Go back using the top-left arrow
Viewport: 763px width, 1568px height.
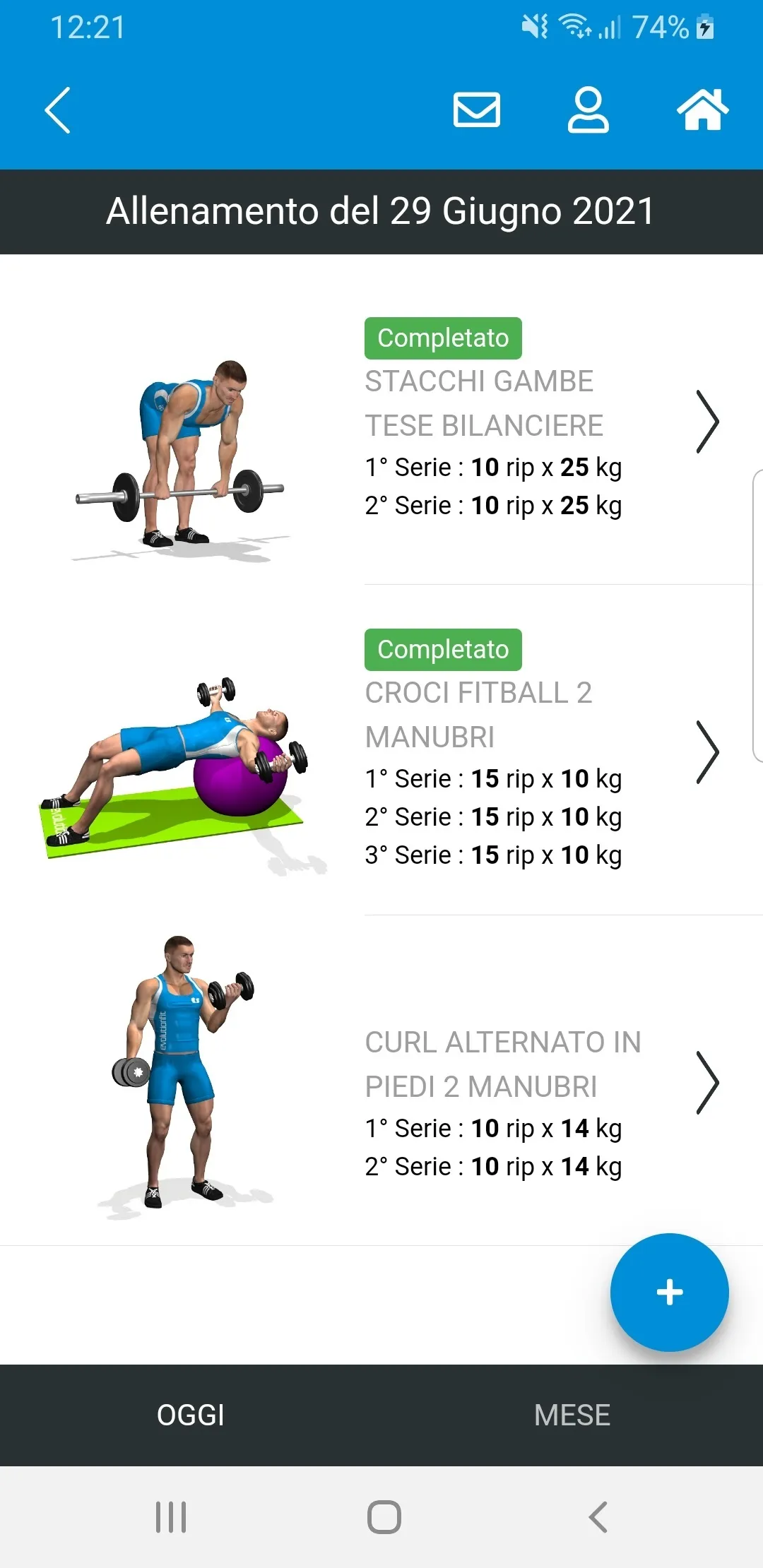(57, 110)
